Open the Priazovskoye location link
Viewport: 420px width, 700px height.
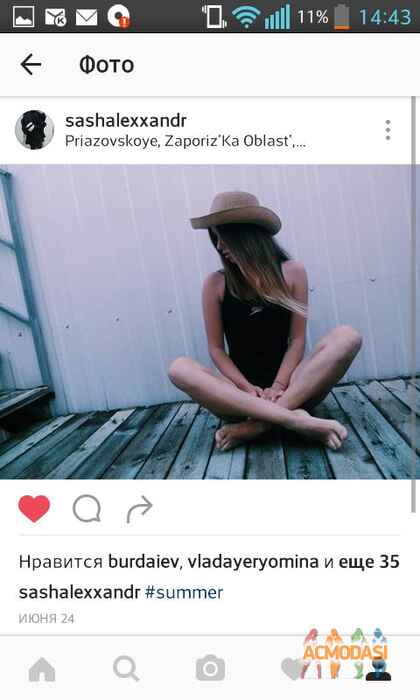pyautogui.click(x=185, y=141)
